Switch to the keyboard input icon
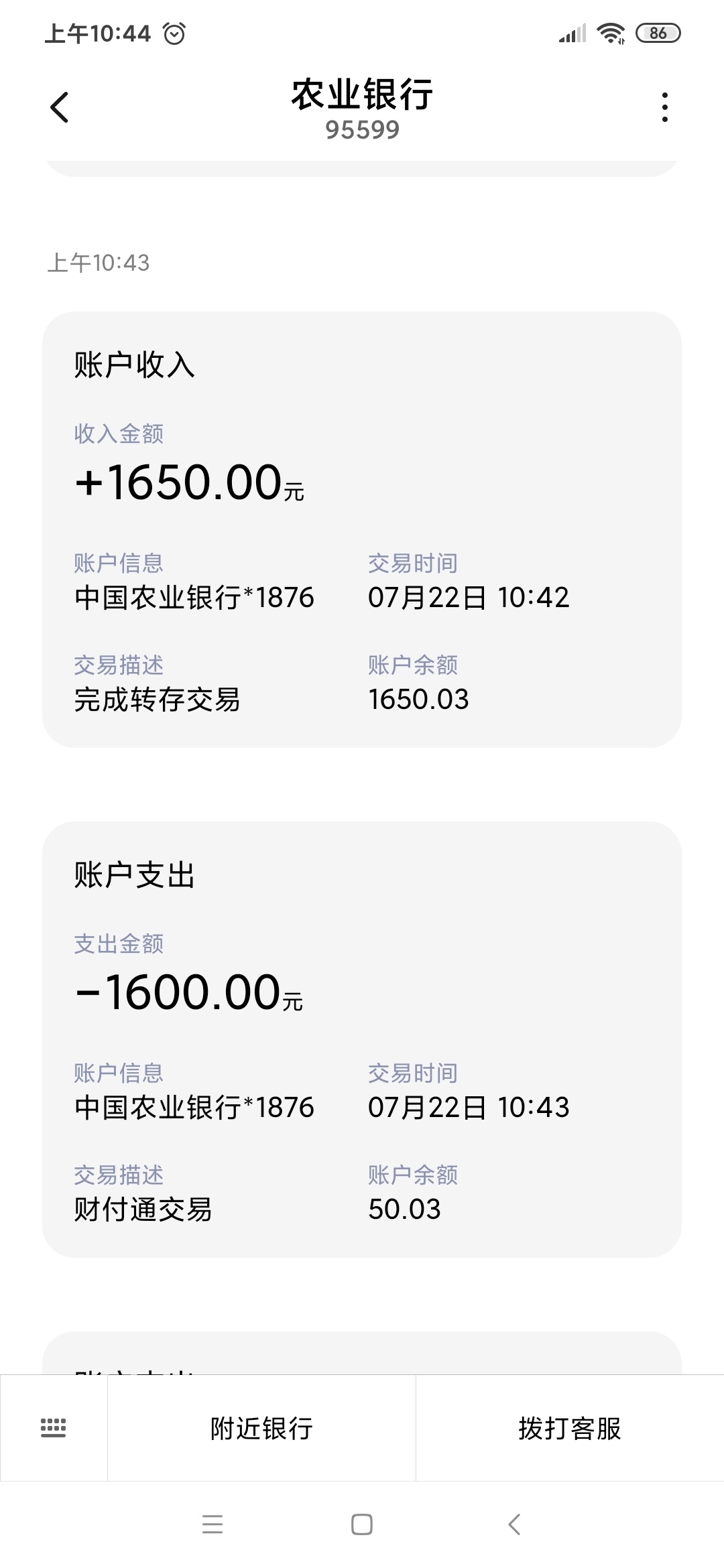 pyautogui.click(x=54, y=1428)
